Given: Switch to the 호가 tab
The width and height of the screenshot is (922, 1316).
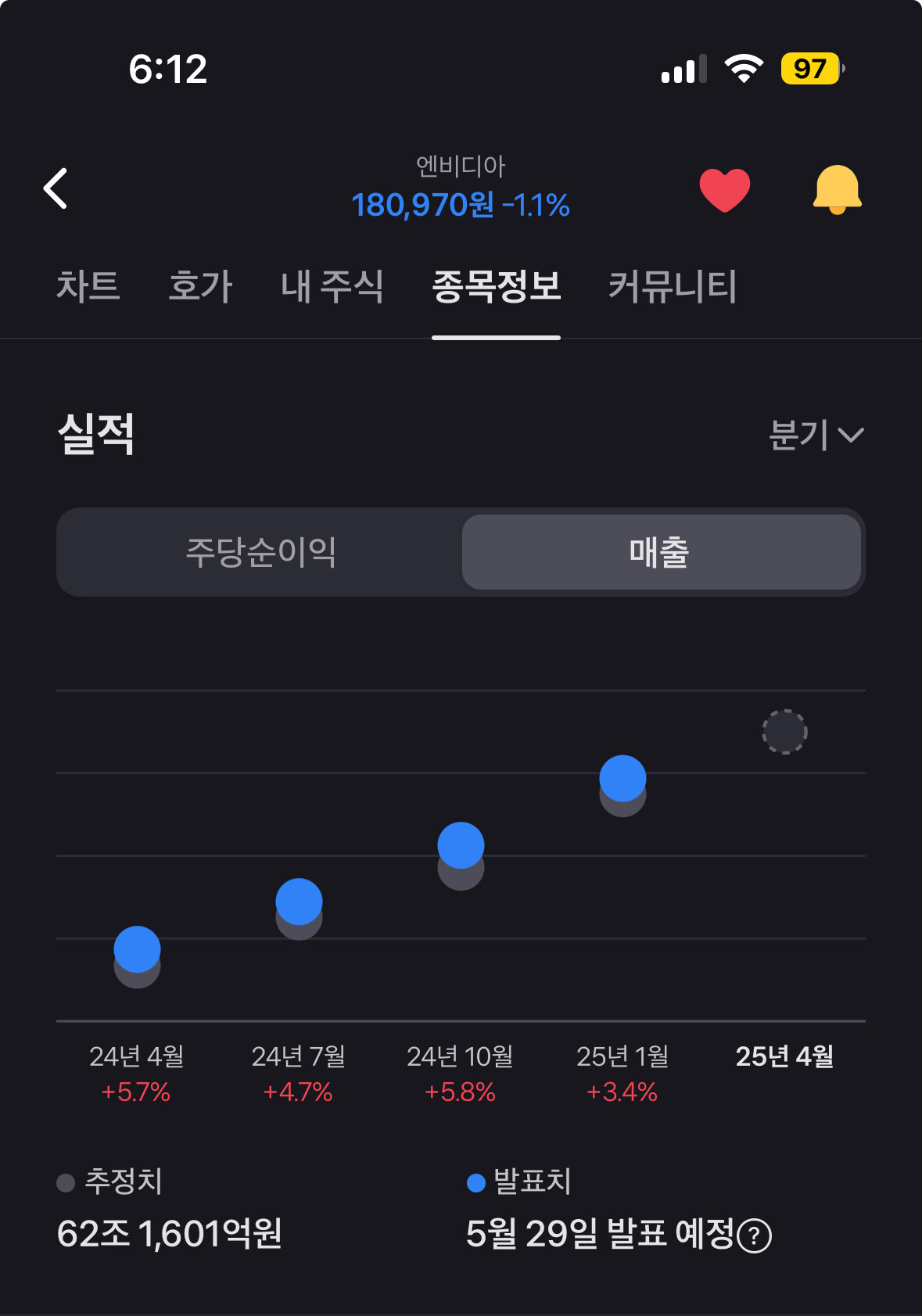Looking at the screenshot, I should point(201,286).
